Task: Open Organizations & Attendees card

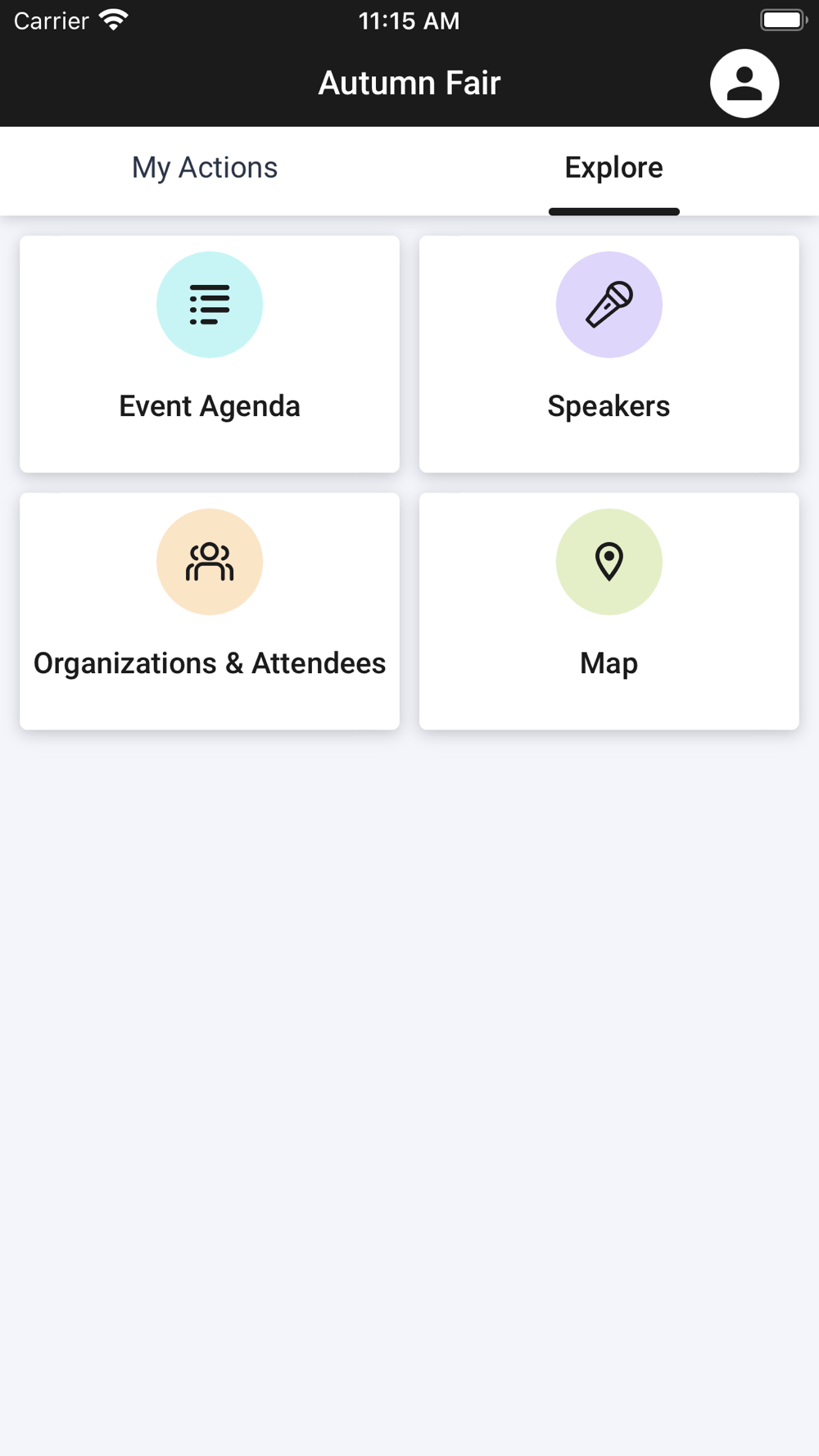Action: tap(210, 611)
